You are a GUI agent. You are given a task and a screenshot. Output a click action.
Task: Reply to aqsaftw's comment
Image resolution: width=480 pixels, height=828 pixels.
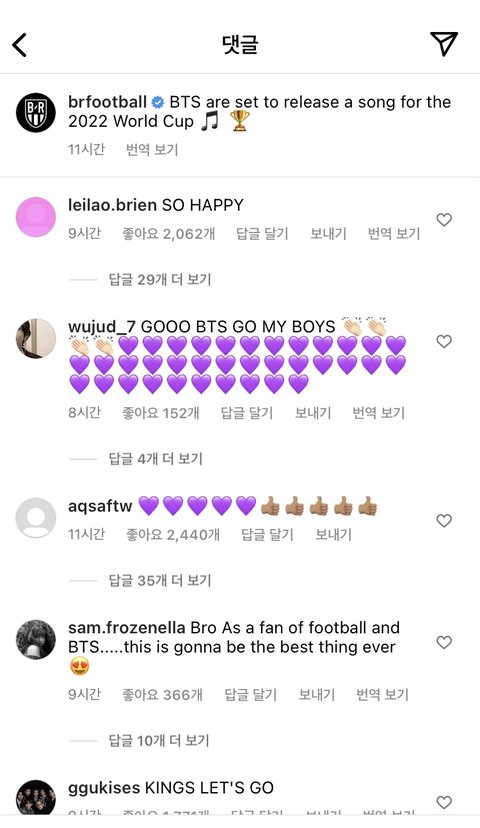pos(267,535)
